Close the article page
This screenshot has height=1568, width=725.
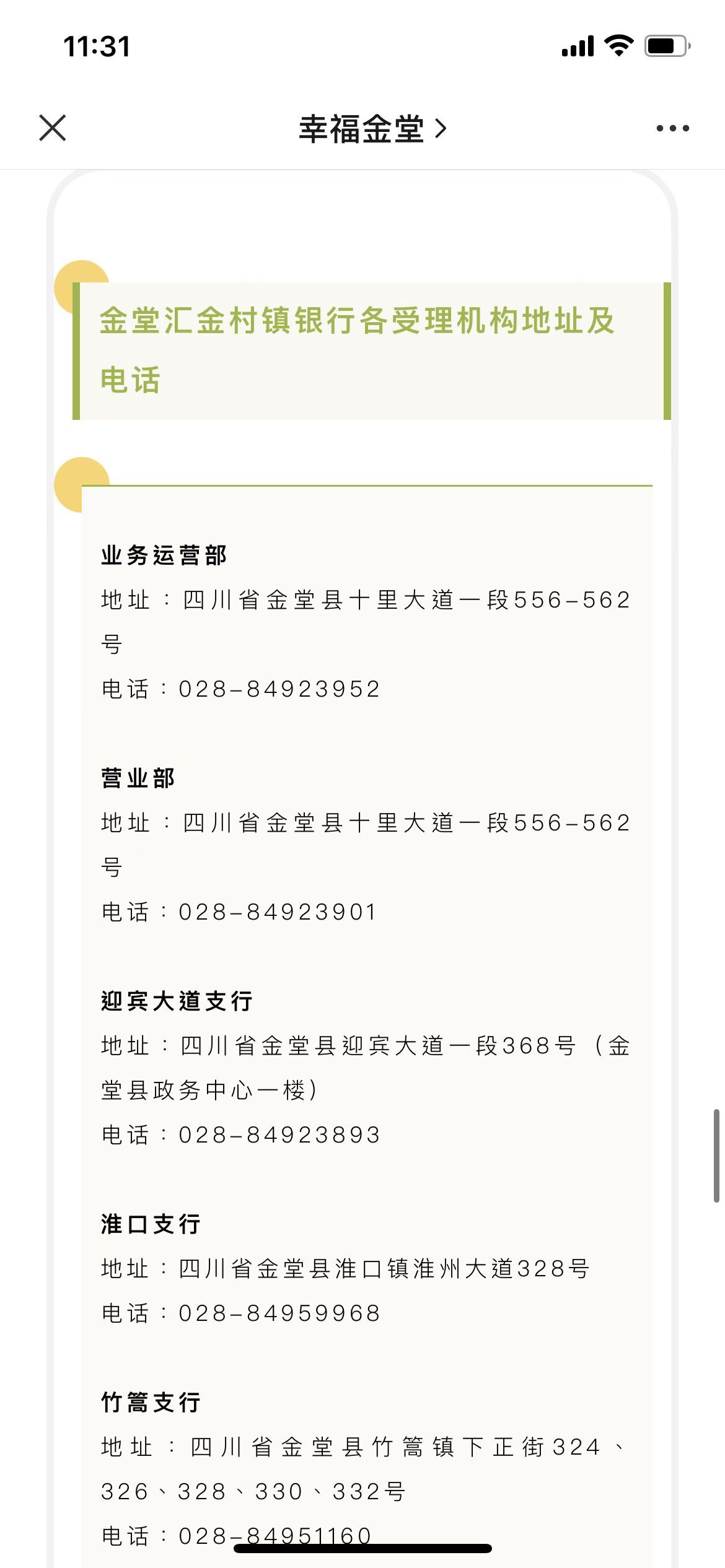[53, 128]
